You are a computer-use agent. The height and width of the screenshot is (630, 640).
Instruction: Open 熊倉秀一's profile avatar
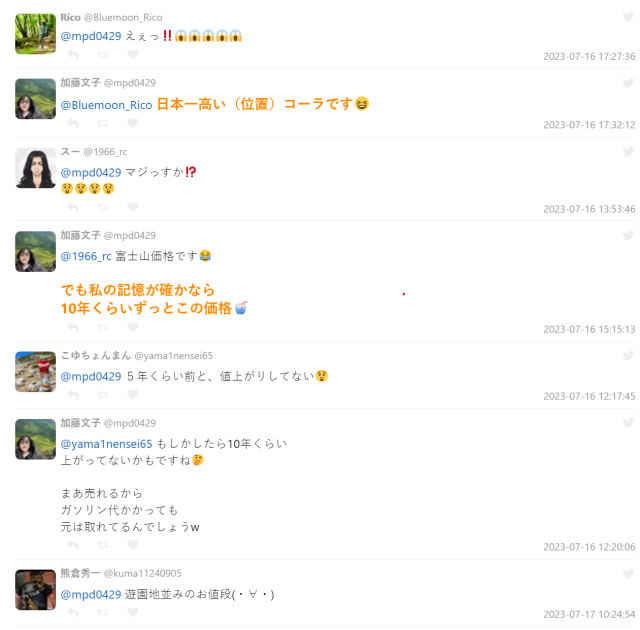click(x=35, y=589)
